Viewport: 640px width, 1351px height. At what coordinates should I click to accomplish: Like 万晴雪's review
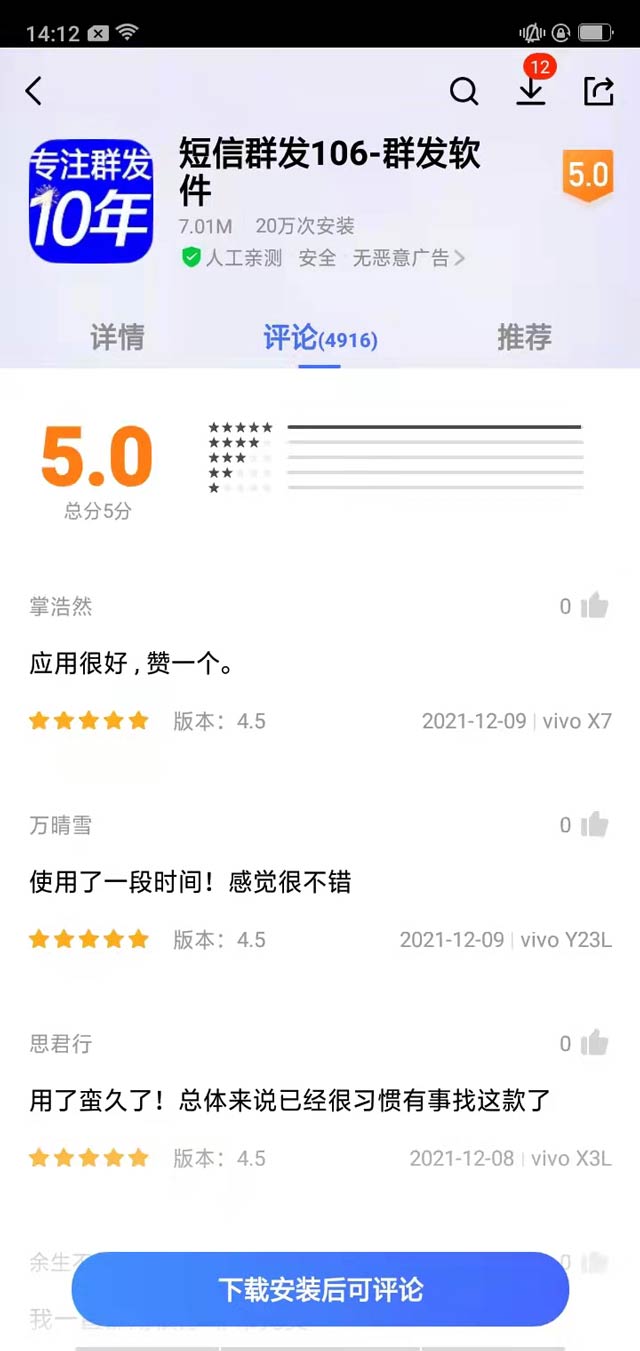point(594,825)
